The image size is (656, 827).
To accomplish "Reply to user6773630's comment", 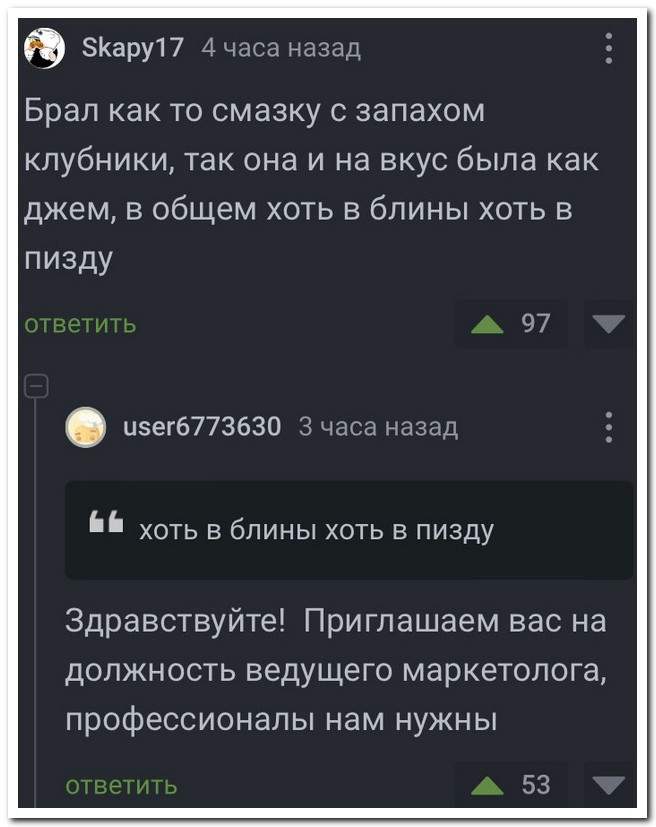I will pyautogui.click(x=121, y=785).
